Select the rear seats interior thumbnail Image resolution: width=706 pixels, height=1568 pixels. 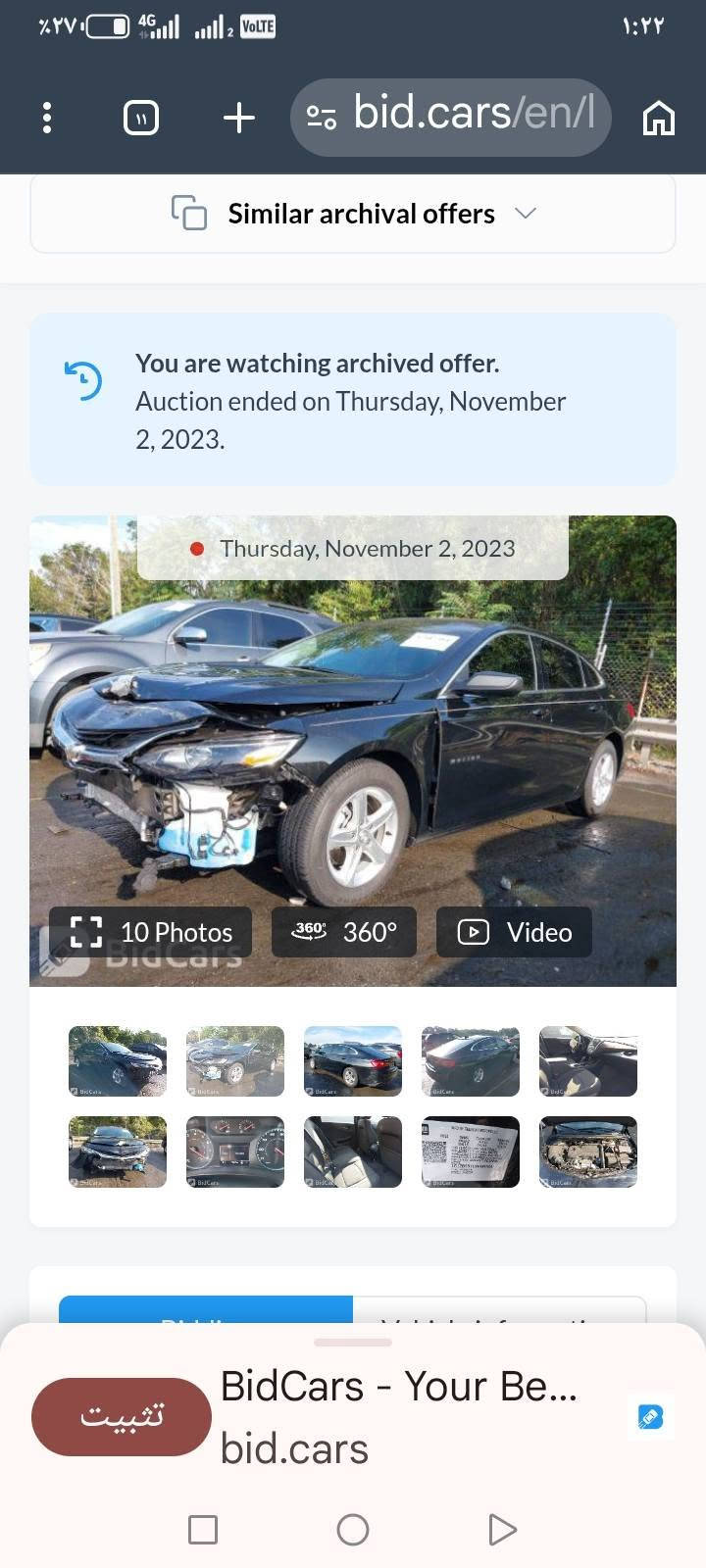(353, 1151)
